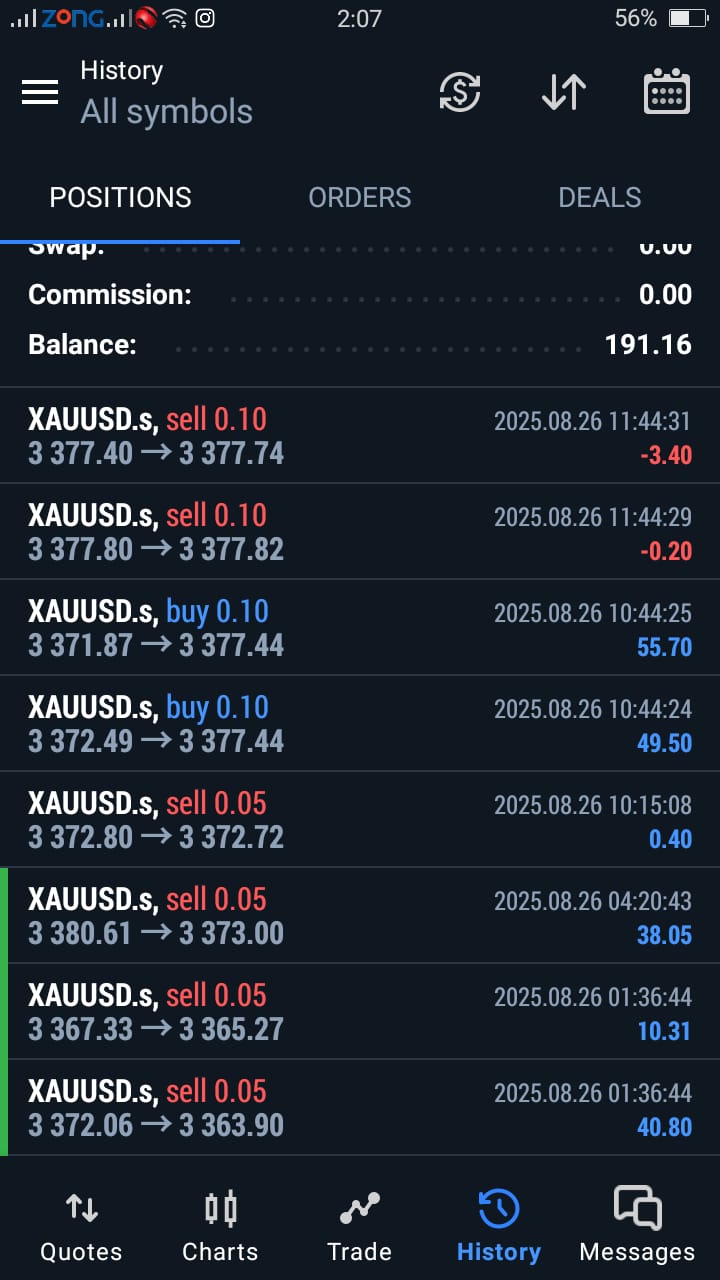Open the symbol filter icon with dollar sign
This screenshot has width=720, height=1280.
[x=460, y=93]
